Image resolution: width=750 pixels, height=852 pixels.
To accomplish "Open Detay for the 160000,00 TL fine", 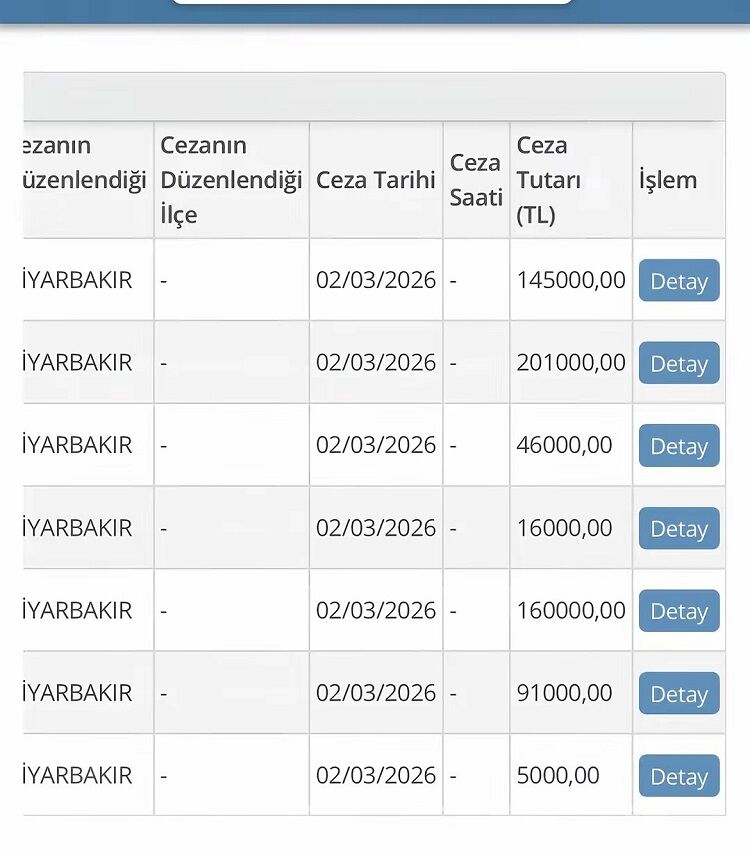I will 679,611.
